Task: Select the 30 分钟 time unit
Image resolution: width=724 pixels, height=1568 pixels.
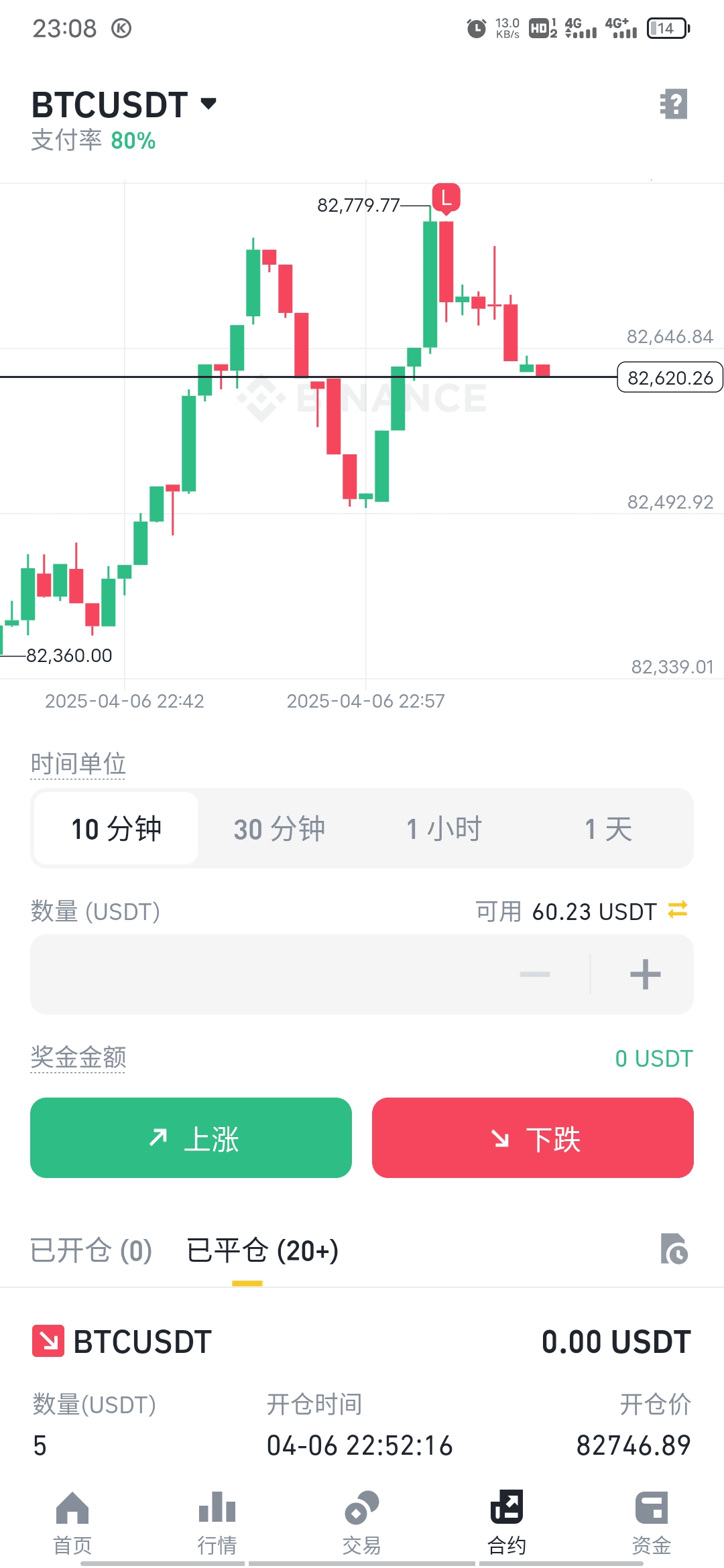Action: [280, 829]
